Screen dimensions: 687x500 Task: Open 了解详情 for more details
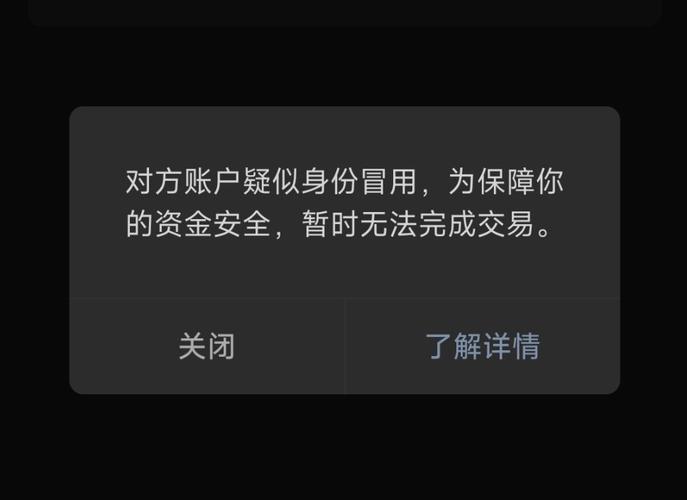pos(482,347)
